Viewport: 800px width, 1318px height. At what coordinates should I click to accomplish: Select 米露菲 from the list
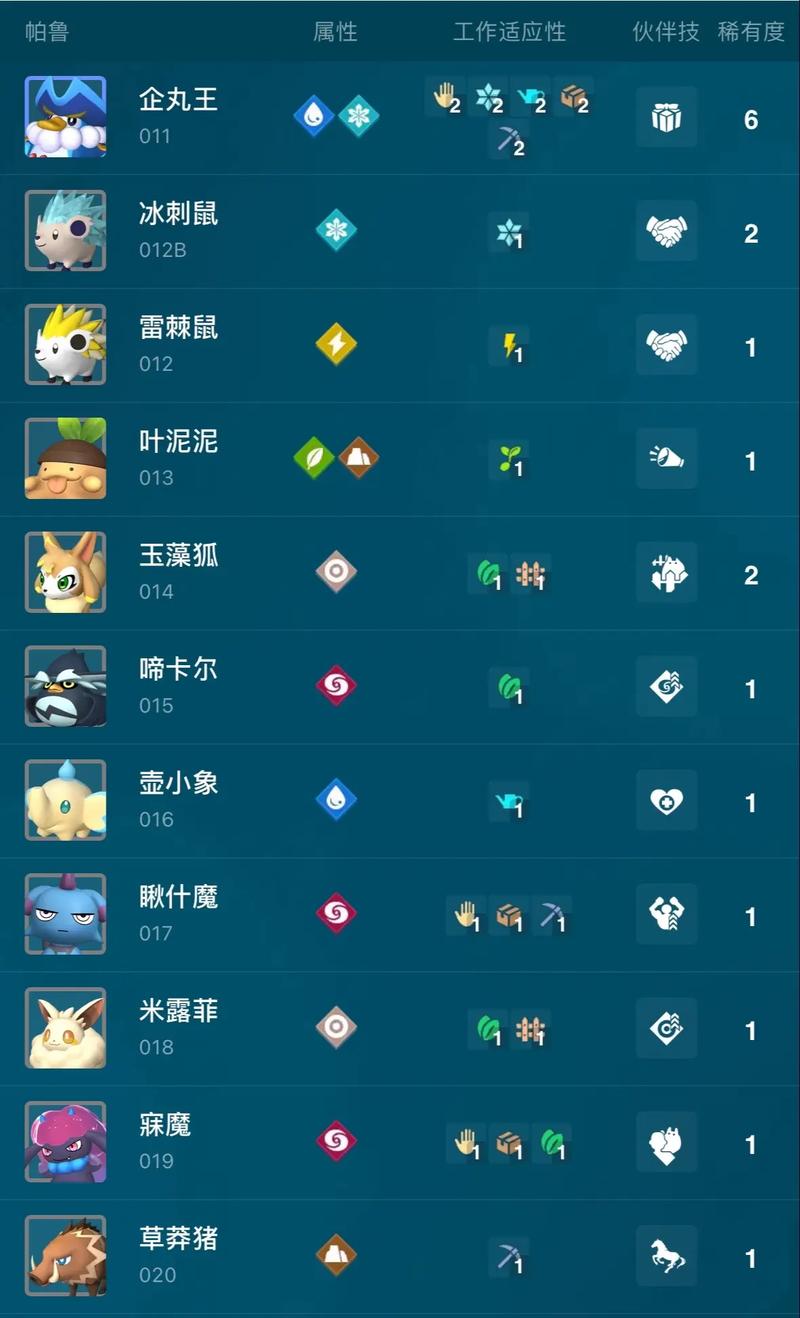point(178,1028)
